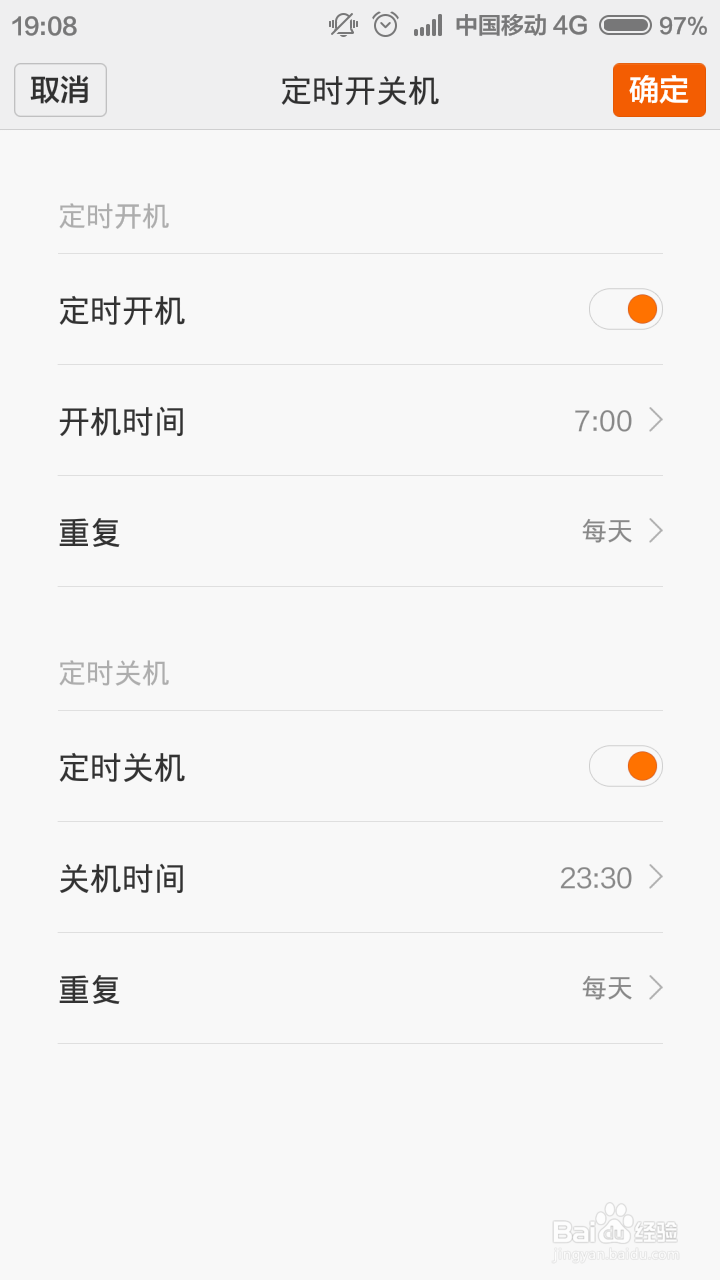Disable the 定时开机 scheduled power-on switch
Screen dimensions: 720x1280
tap(626, 310)
